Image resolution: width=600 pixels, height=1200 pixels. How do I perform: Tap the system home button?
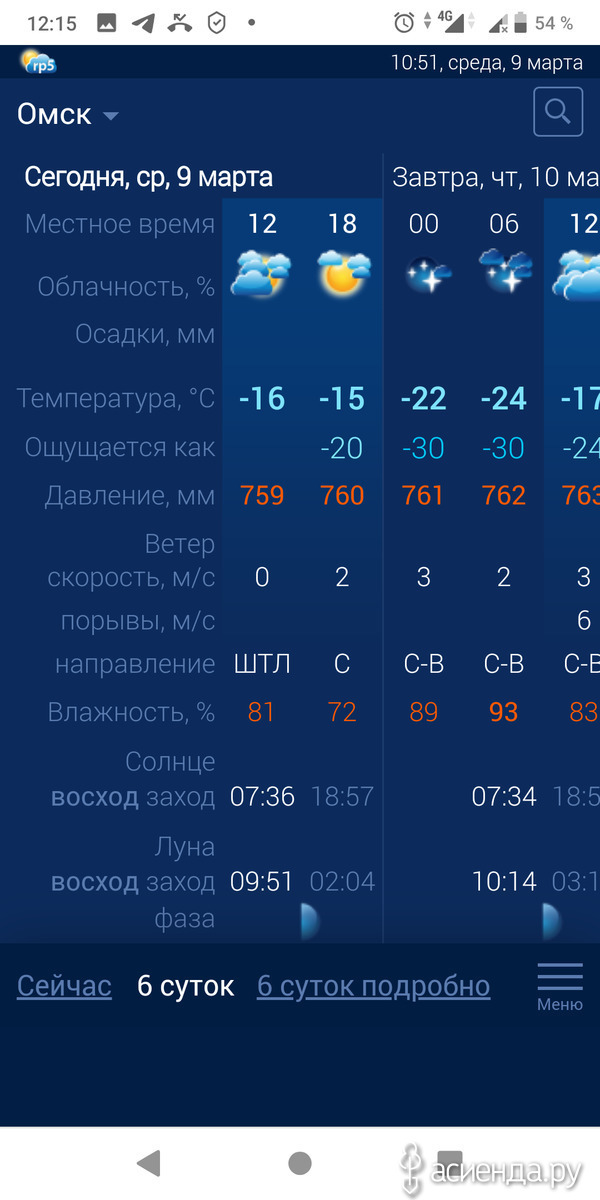click(299, 1162)
